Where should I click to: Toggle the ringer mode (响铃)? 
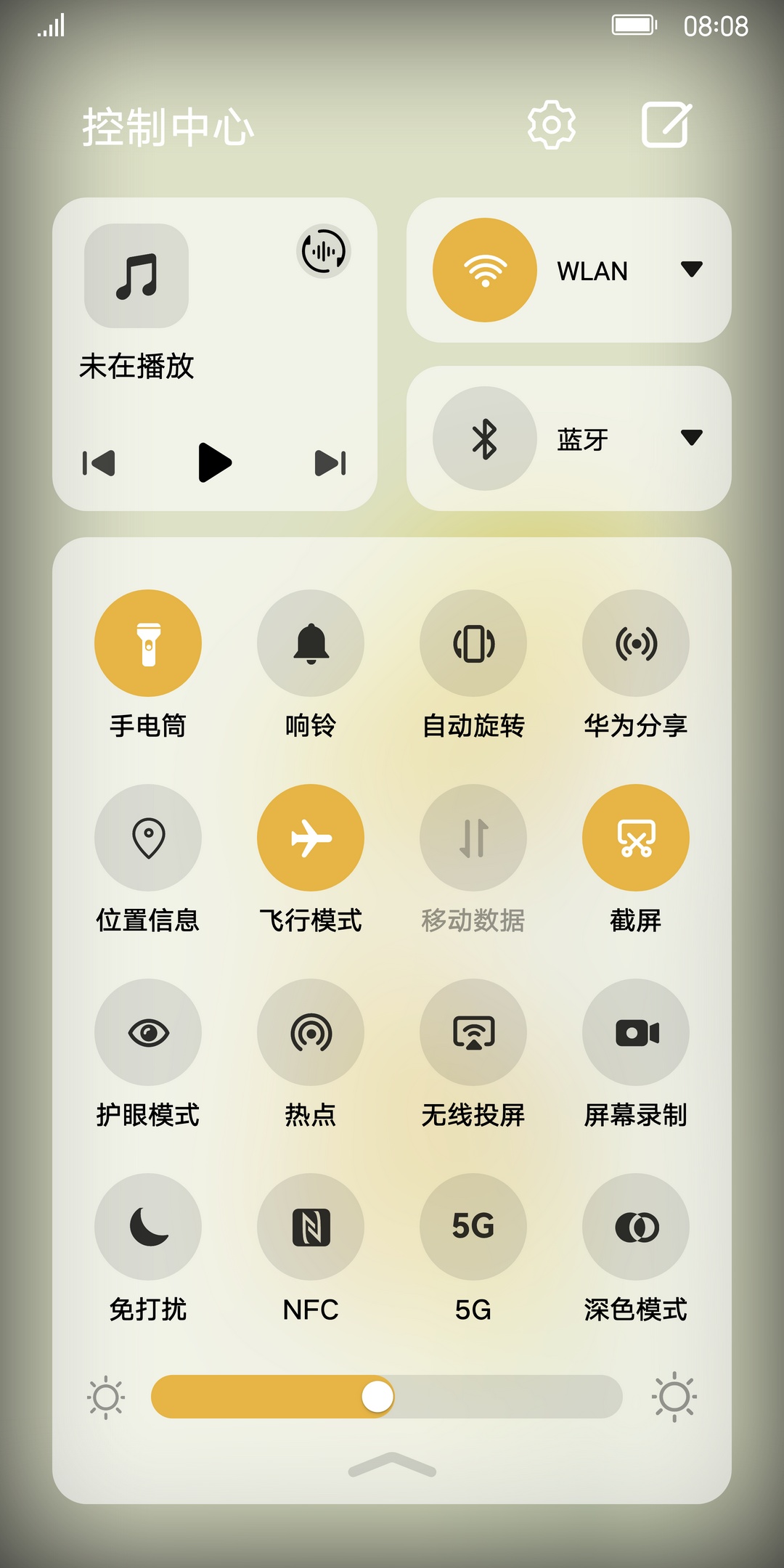coord(311,643)
